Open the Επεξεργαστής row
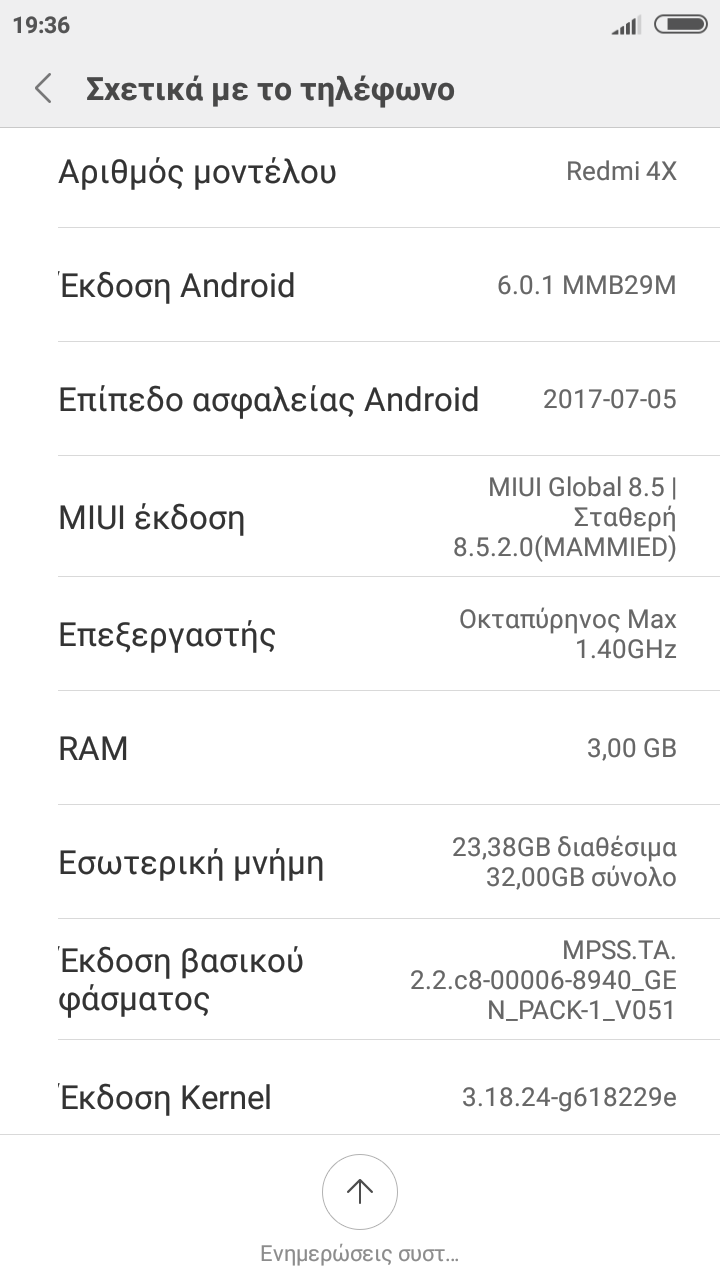The height and width of the screenshot is (1280, 720). coord(360,635)
